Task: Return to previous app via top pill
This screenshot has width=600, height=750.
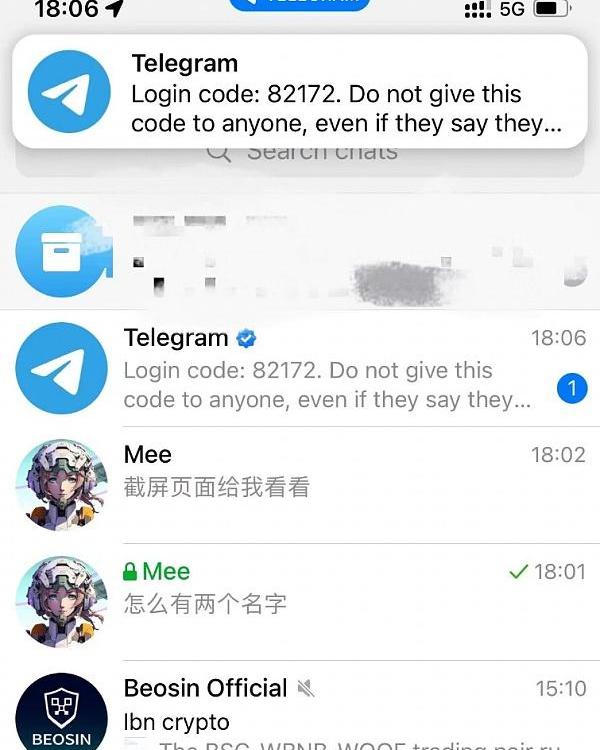Action: [300, 4]
